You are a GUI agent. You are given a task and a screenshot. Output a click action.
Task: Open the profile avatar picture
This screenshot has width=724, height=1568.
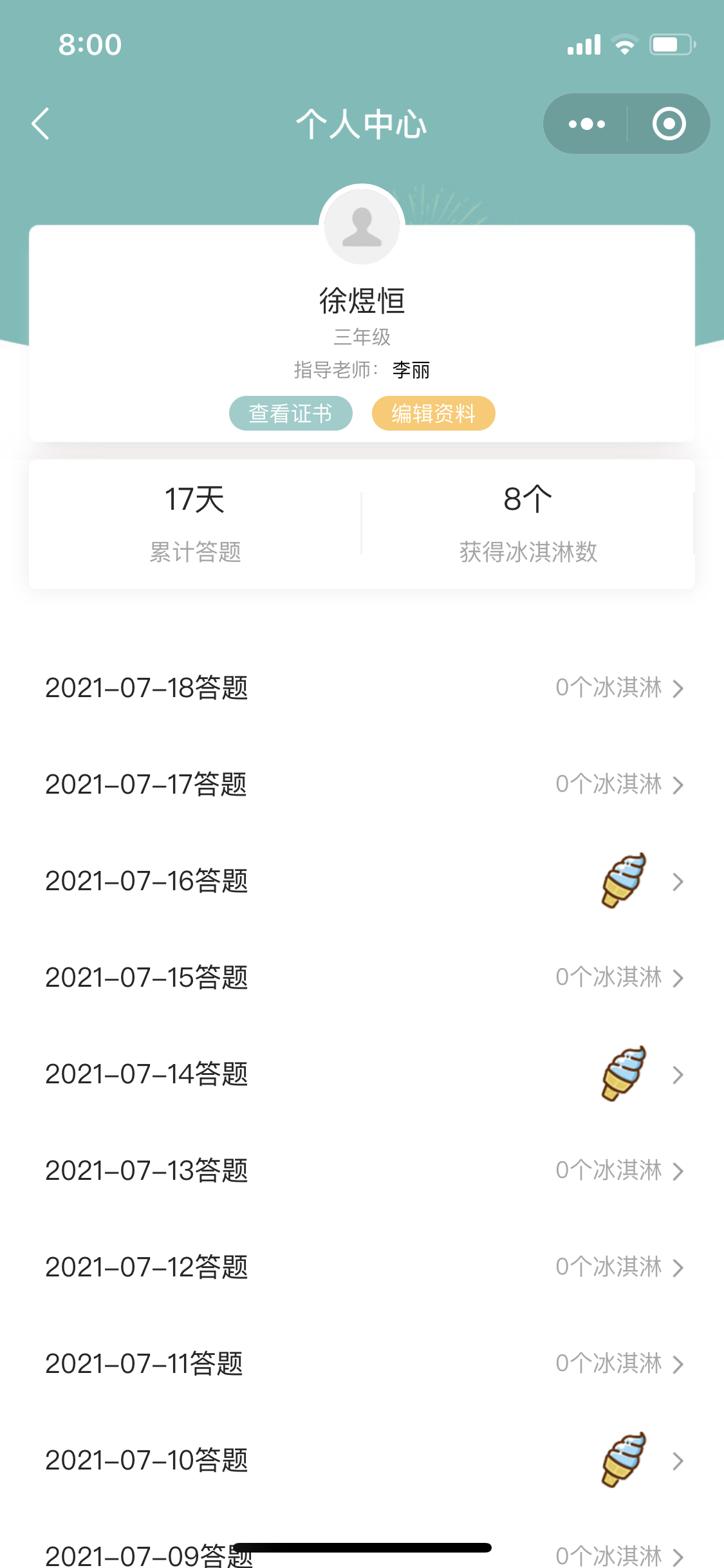(x=362, y=227)
